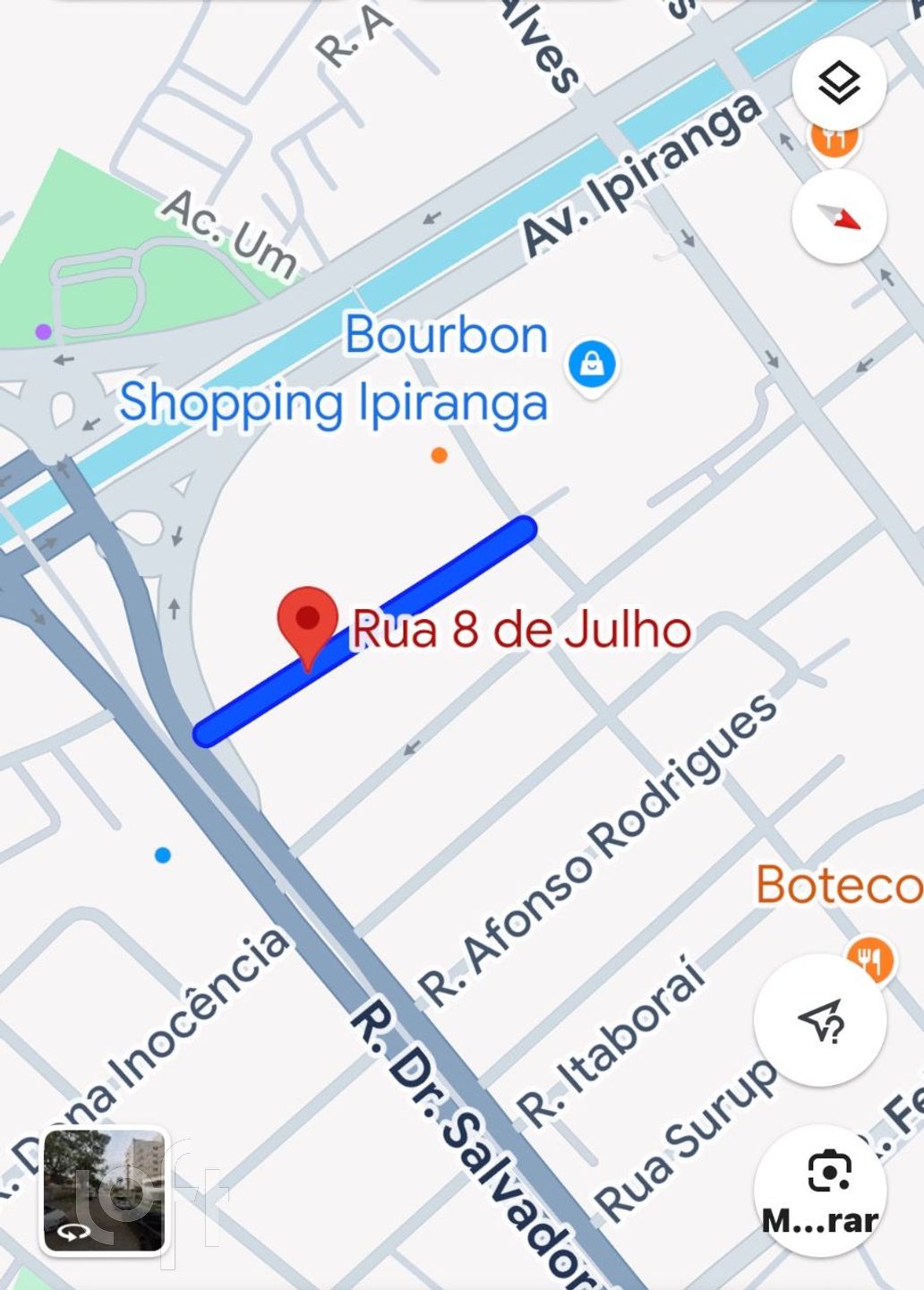Open the map layers button
The image size is (924, 1290).
pyautogui.click(x=839, y=84)
